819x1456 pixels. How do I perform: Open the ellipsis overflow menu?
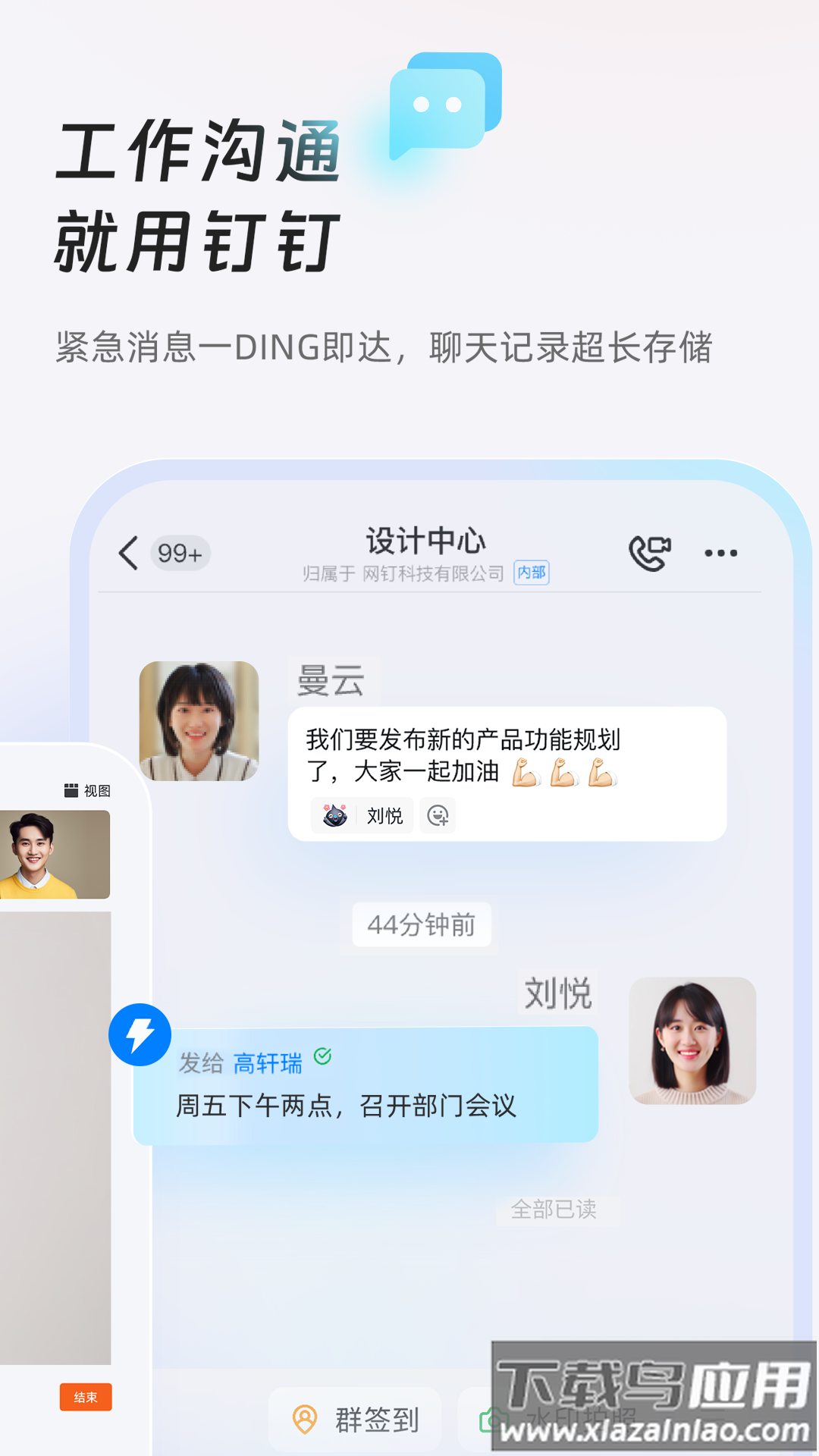point(721,552)
